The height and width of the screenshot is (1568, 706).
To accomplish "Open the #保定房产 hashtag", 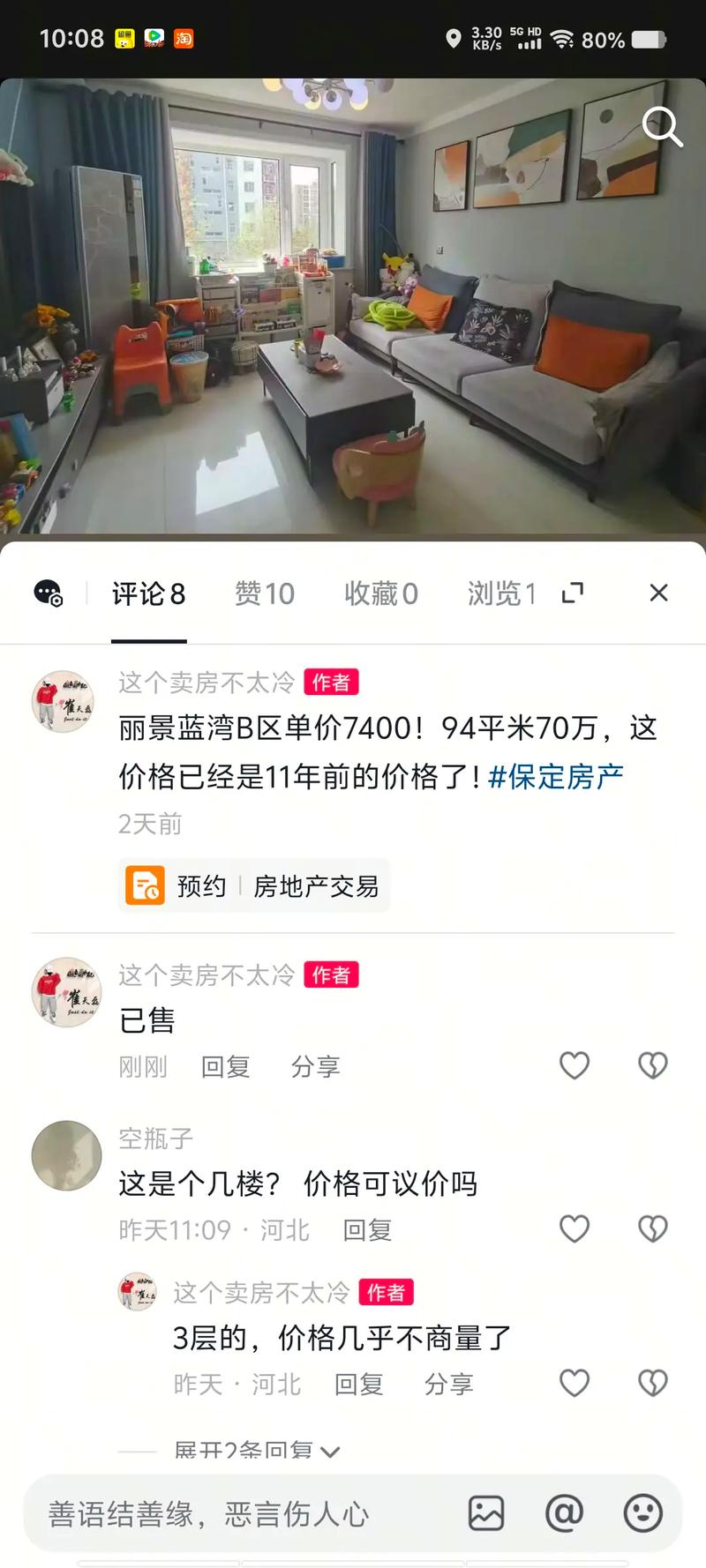I will tap(556, 776).
